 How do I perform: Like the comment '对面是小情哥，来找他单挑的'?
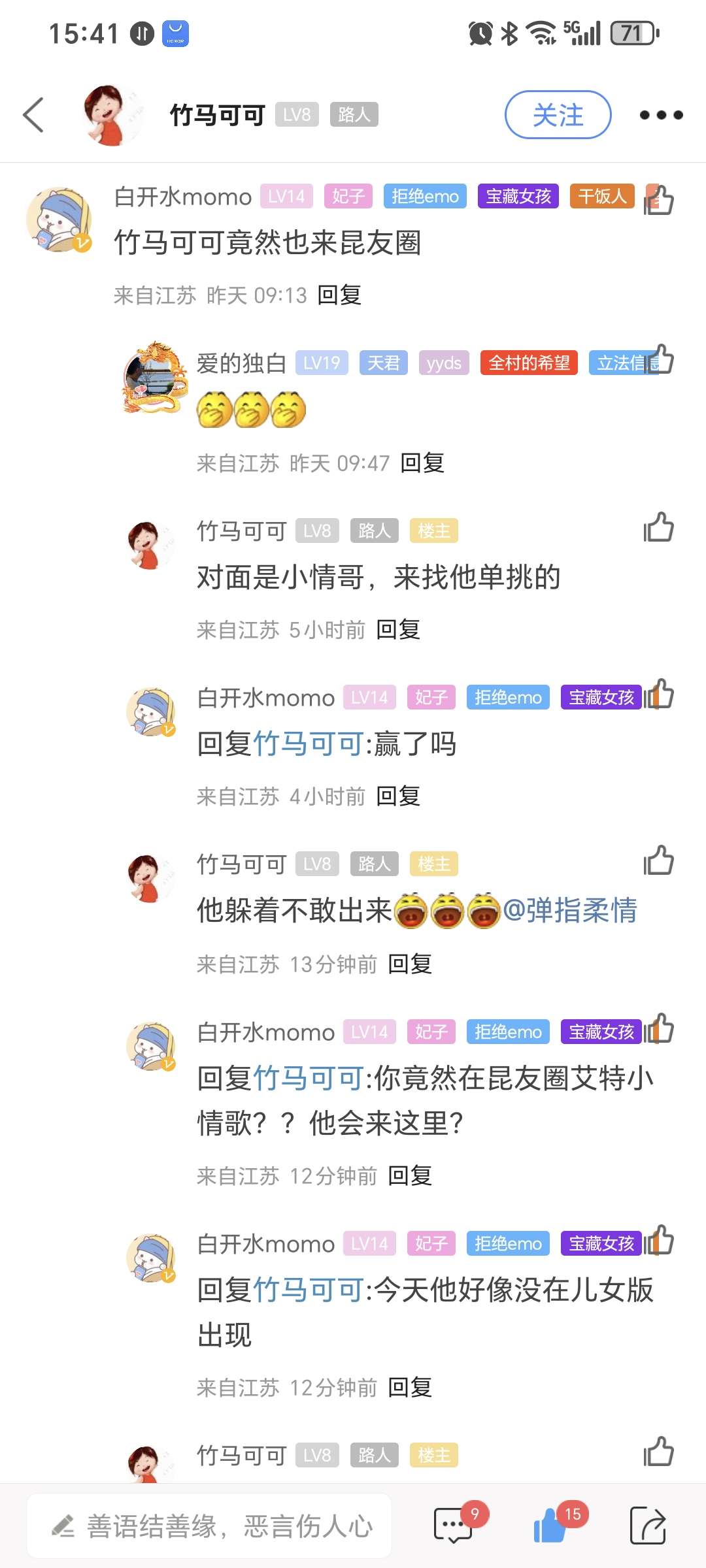(x=659, y=527)
